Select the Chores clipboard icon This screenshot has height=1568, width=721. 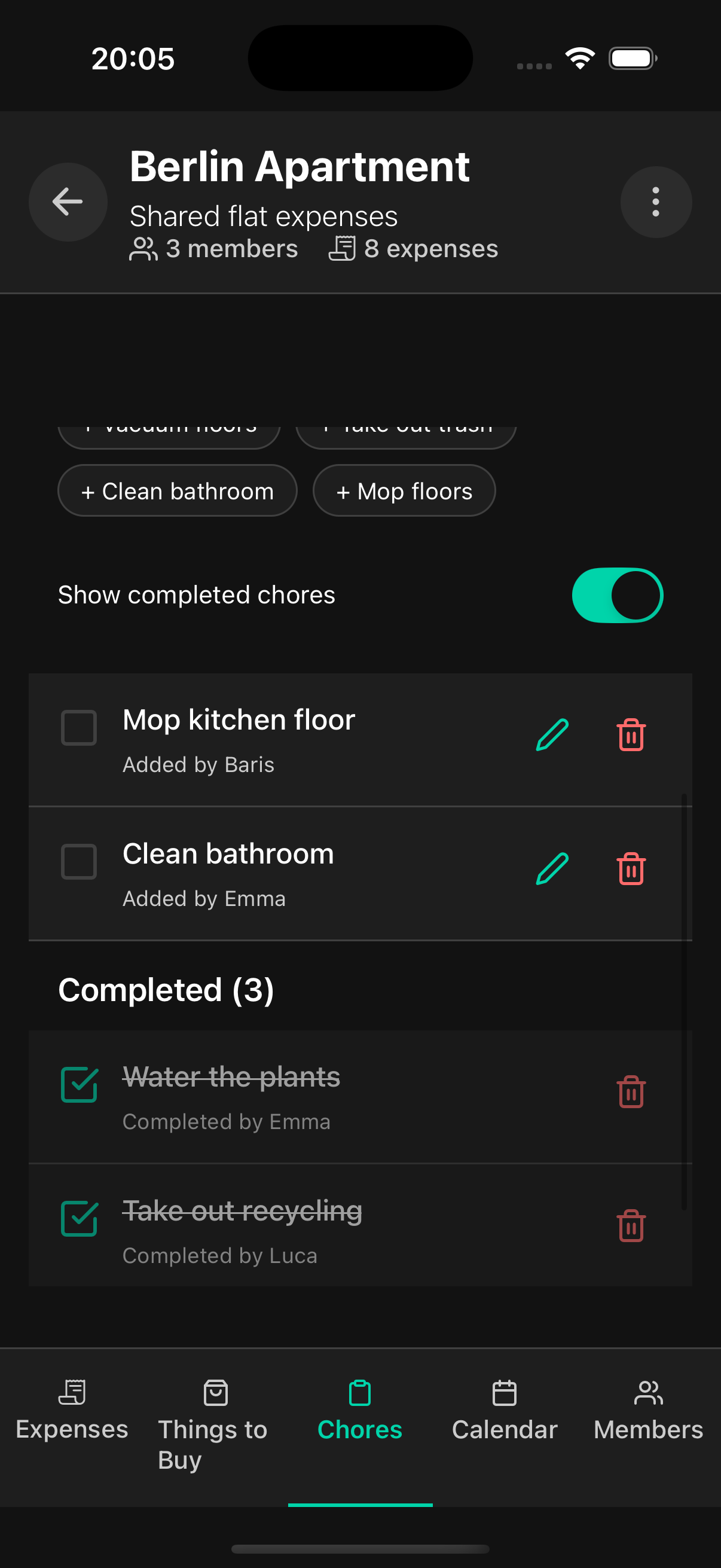pos(359,1394)
